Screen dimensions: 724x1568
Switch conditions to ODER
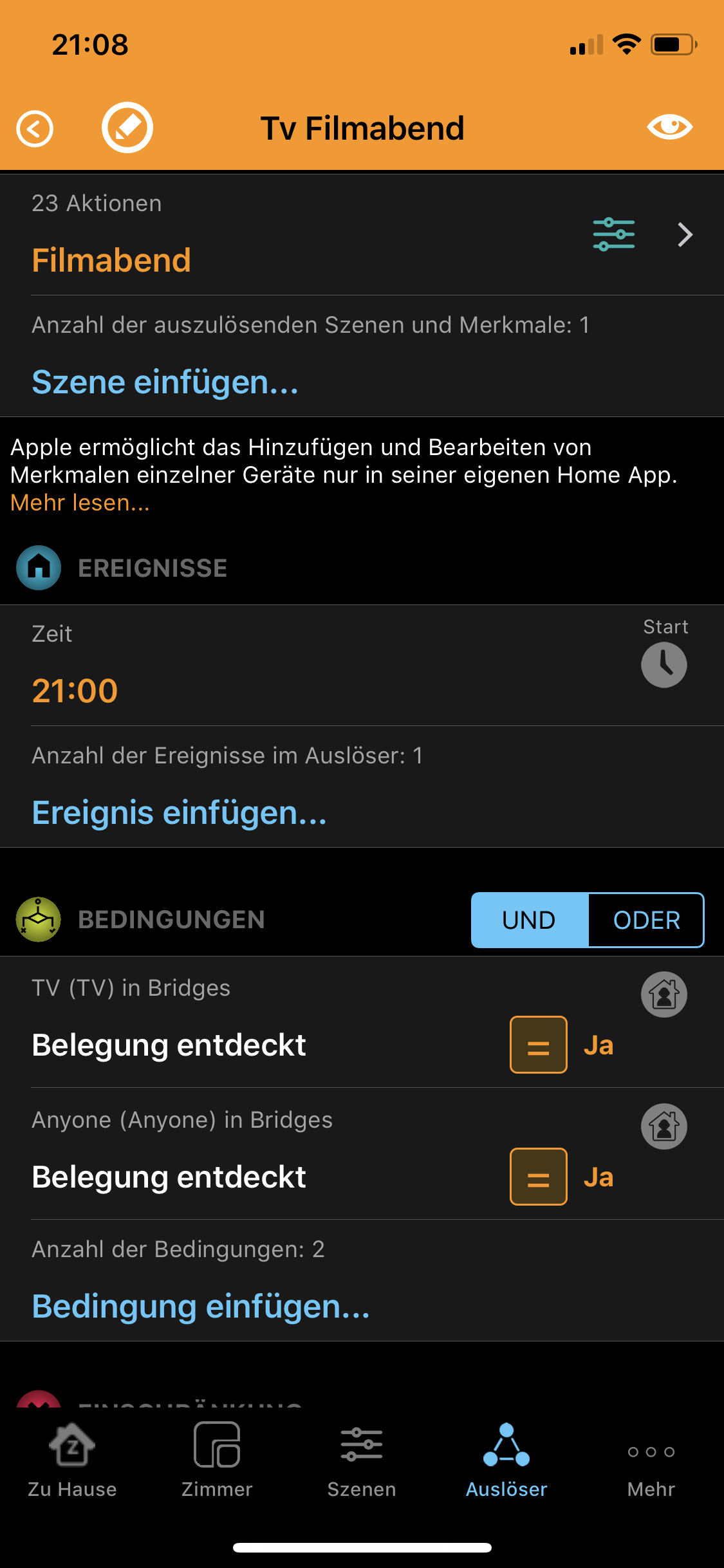[646, 920]
